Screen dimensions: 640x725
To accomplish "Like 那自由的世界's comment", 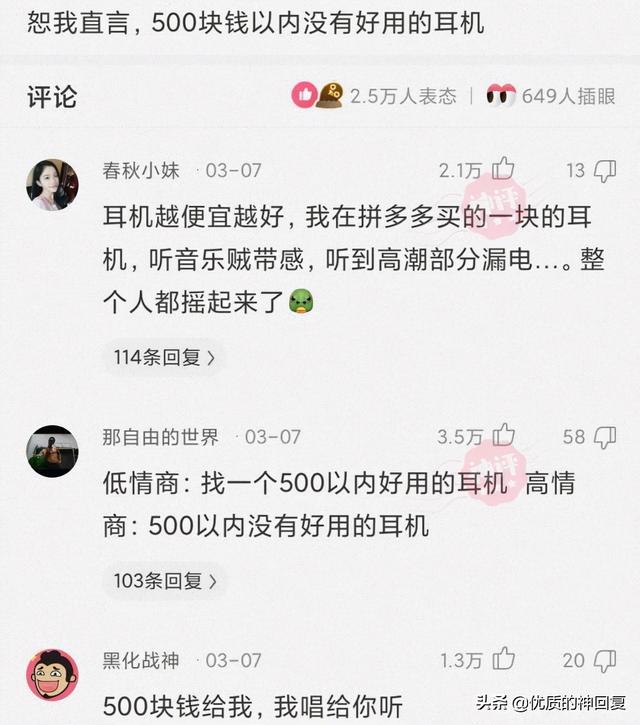I will [x=503, y=436].
